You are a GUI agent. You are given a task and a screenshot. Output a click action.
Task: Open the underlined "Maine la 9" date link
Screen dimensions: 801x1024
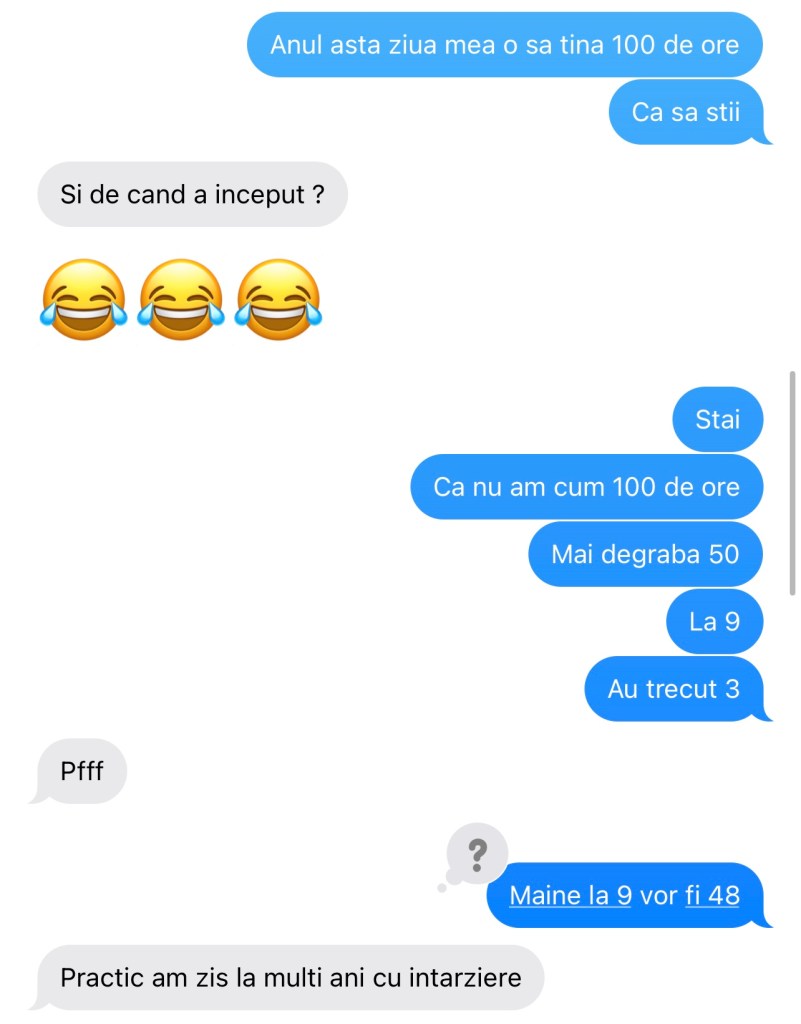[x=570, y=895]
